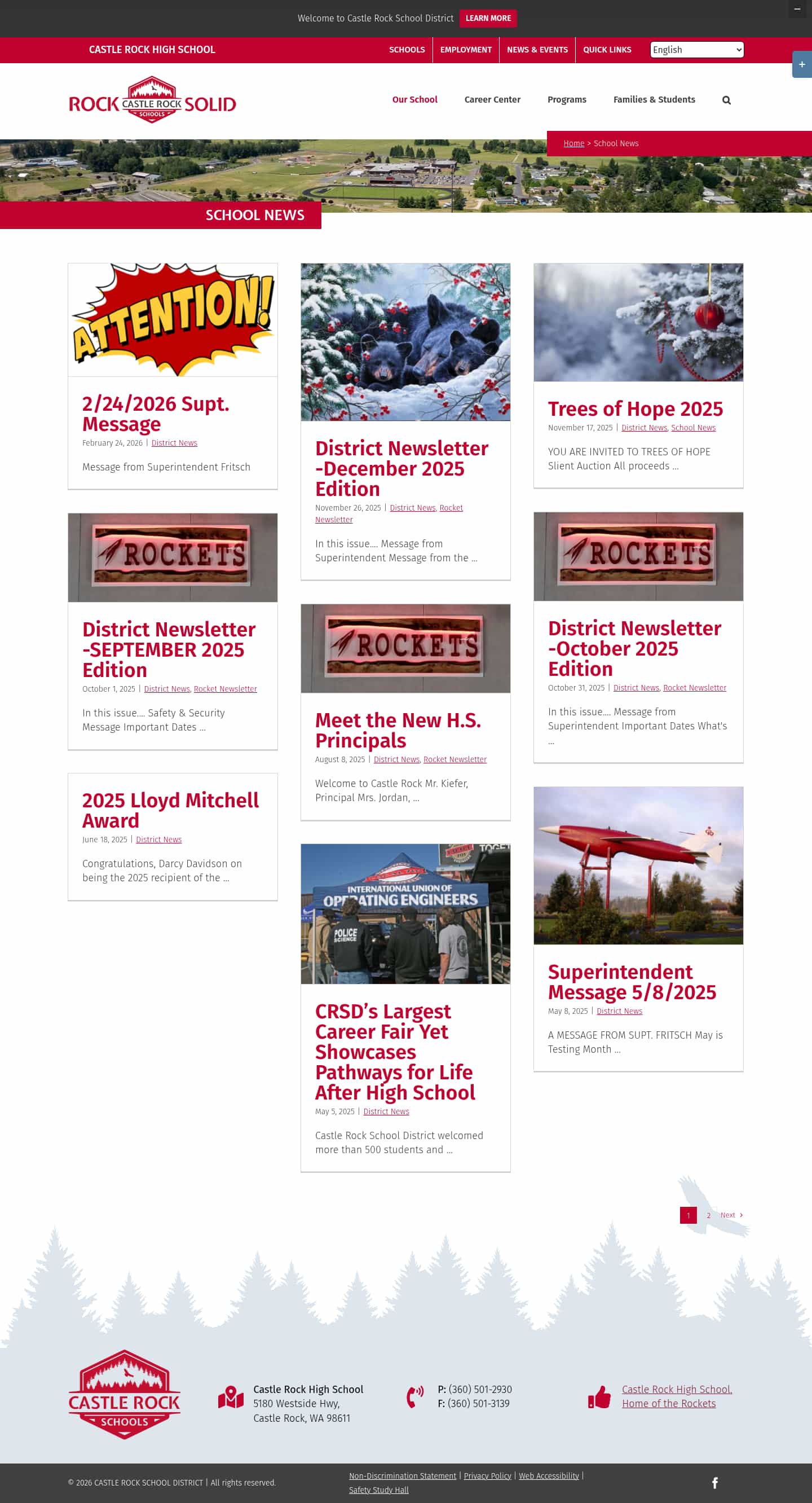
Task: Open the Trees of Hope 2025 article
Action: pyautogui.click(x=635, y=408)
